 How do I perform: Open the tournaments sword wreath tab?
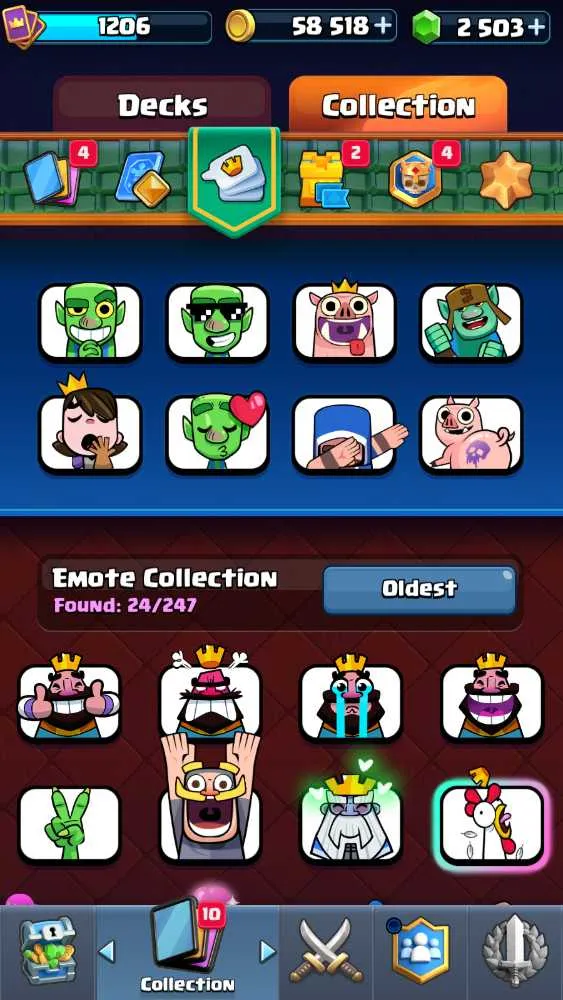click(516, 952)
